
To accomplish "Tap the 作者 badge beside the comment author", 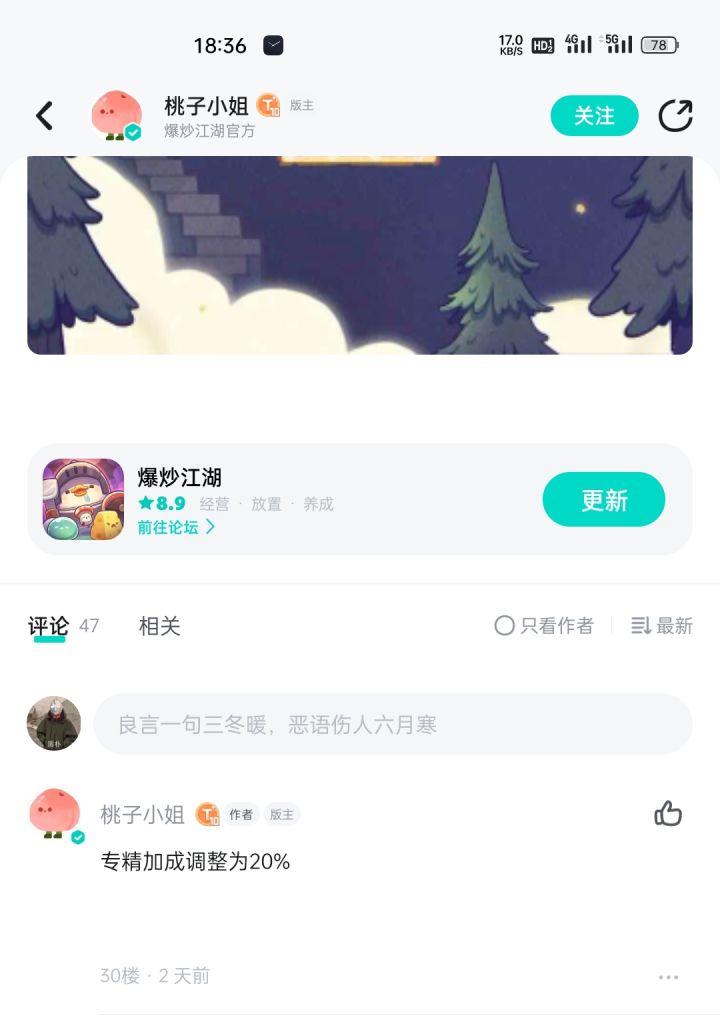I will (244, 815).
